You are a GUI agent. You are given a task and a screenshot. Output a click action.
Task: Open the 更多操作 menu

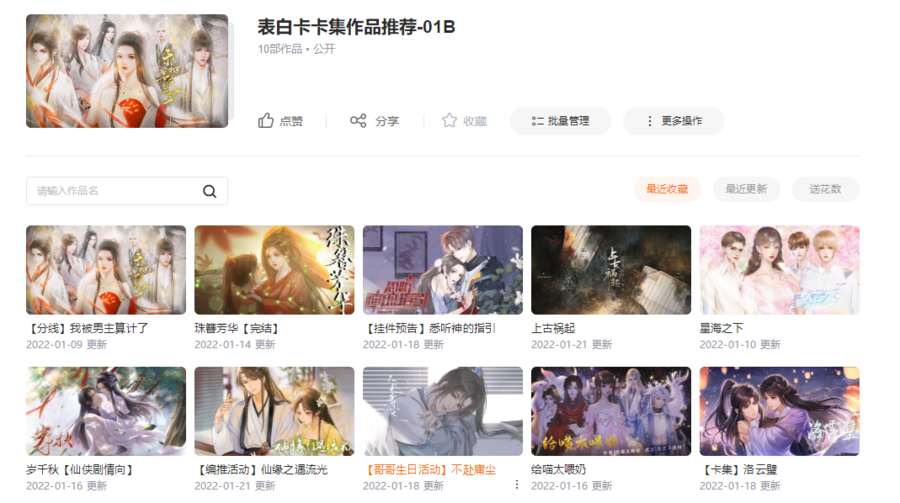pyautogui.click(x=673, y=121)
